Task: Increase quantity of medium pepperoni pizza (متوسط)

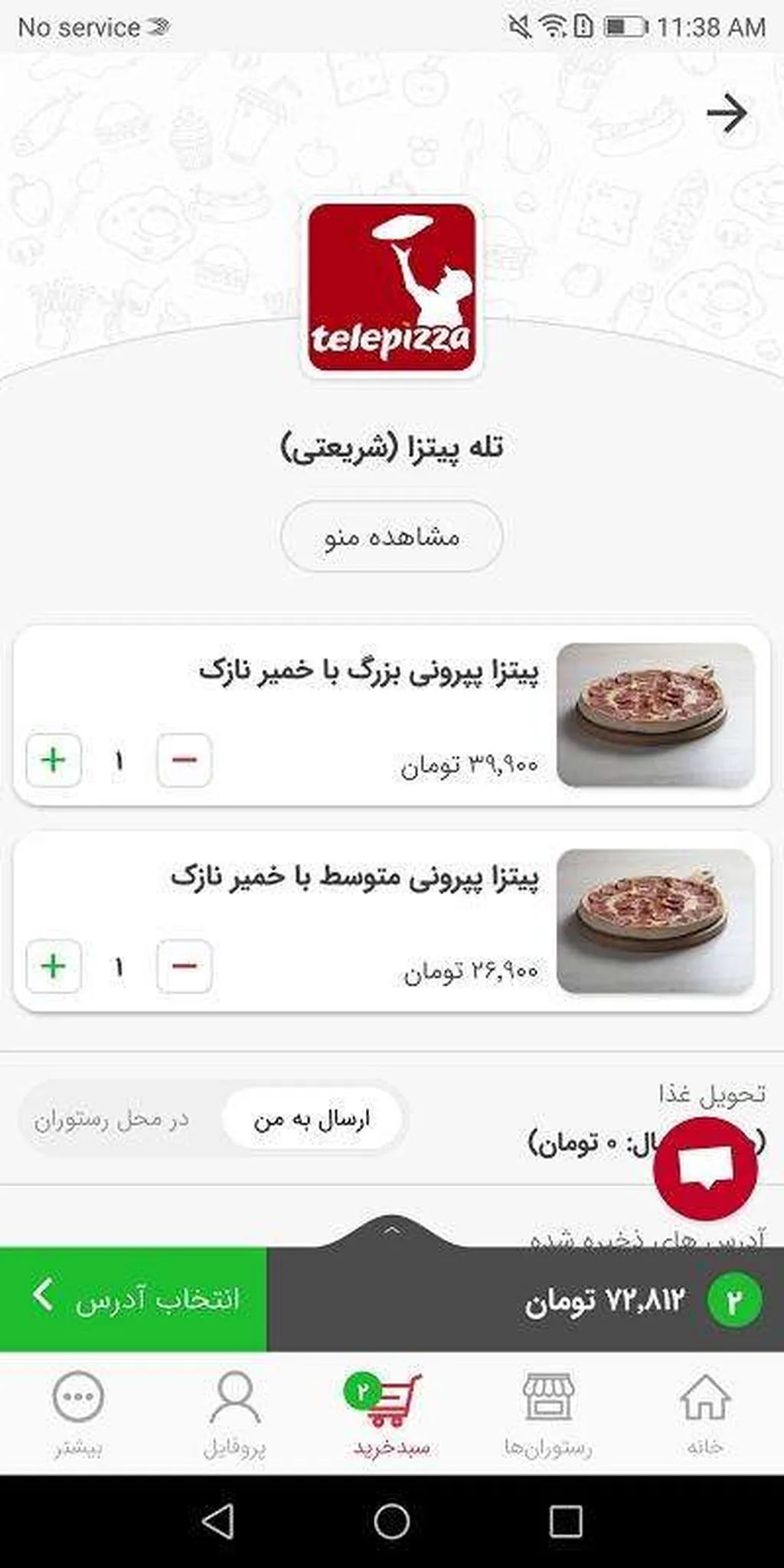Action: pyautogui.click(x=54, y=966)
